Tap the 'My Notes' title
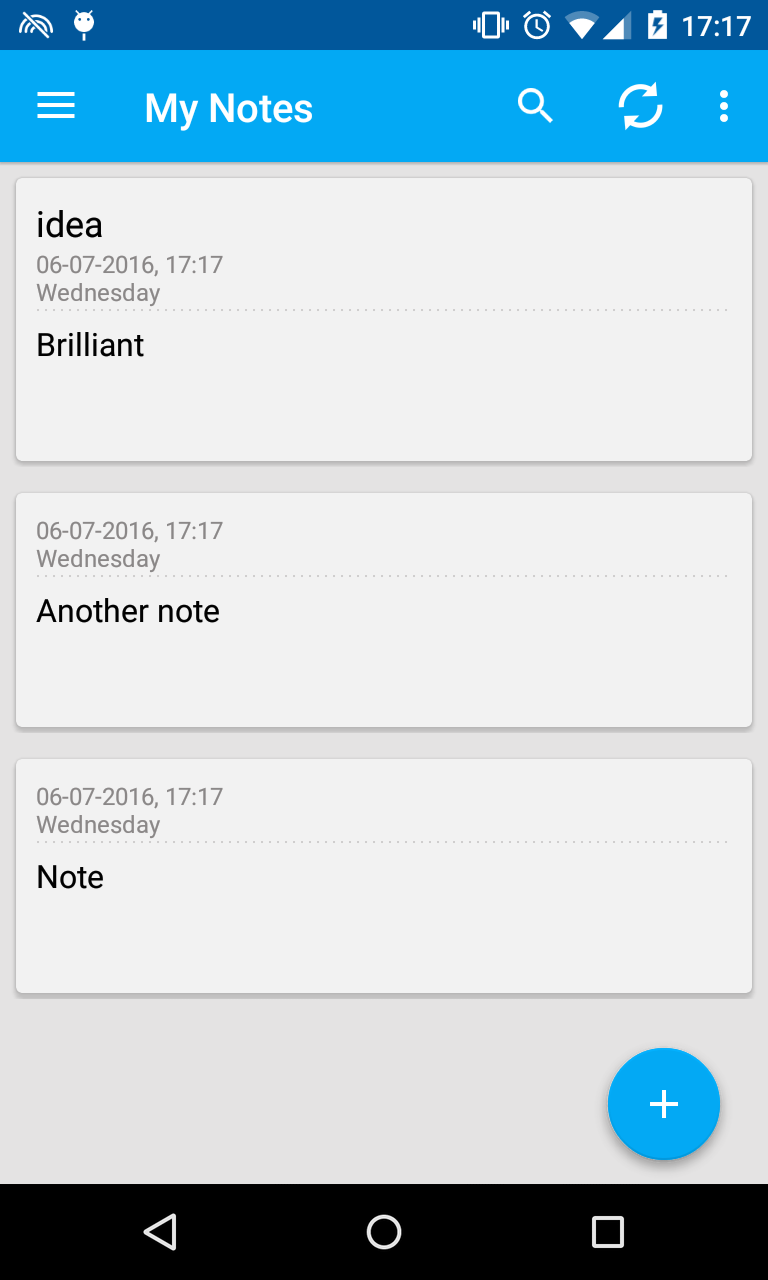 coord(228,107)
